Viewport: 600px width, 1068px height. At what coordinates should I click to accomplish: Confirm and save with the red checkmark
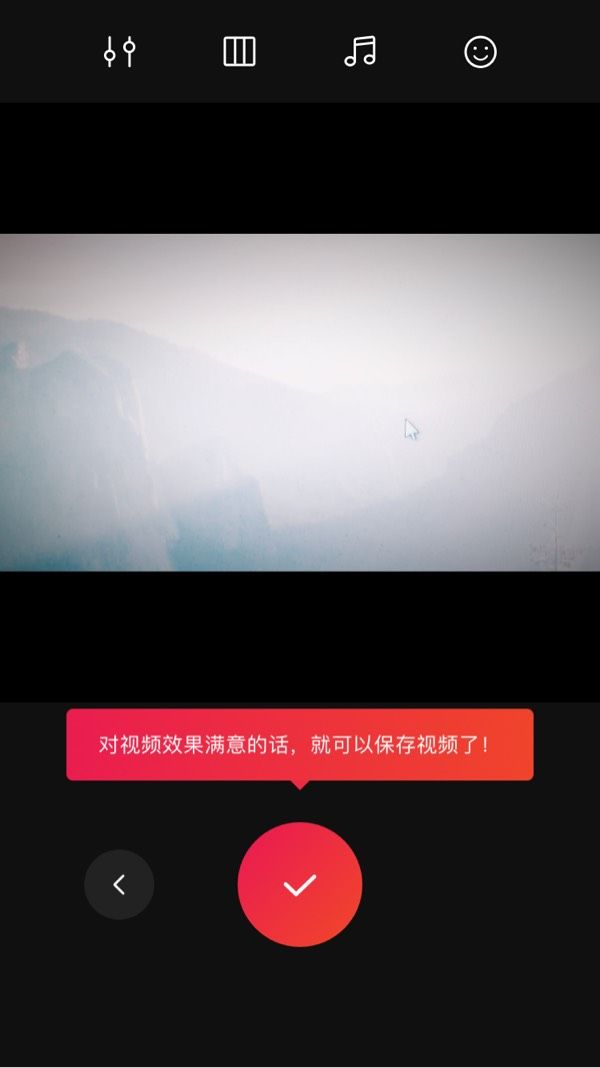click(300, 884)
